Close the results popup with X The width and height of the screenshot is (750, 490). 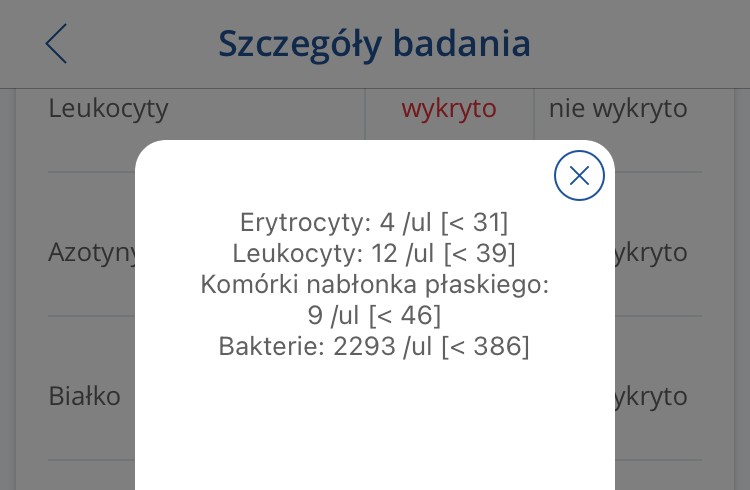(579, 176)
